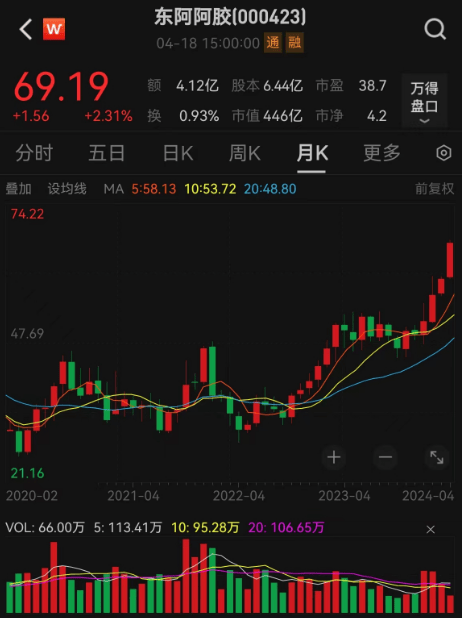Select the 周K chart tab
This screenshot has width=465, height=618.
(x=245, y=153)
